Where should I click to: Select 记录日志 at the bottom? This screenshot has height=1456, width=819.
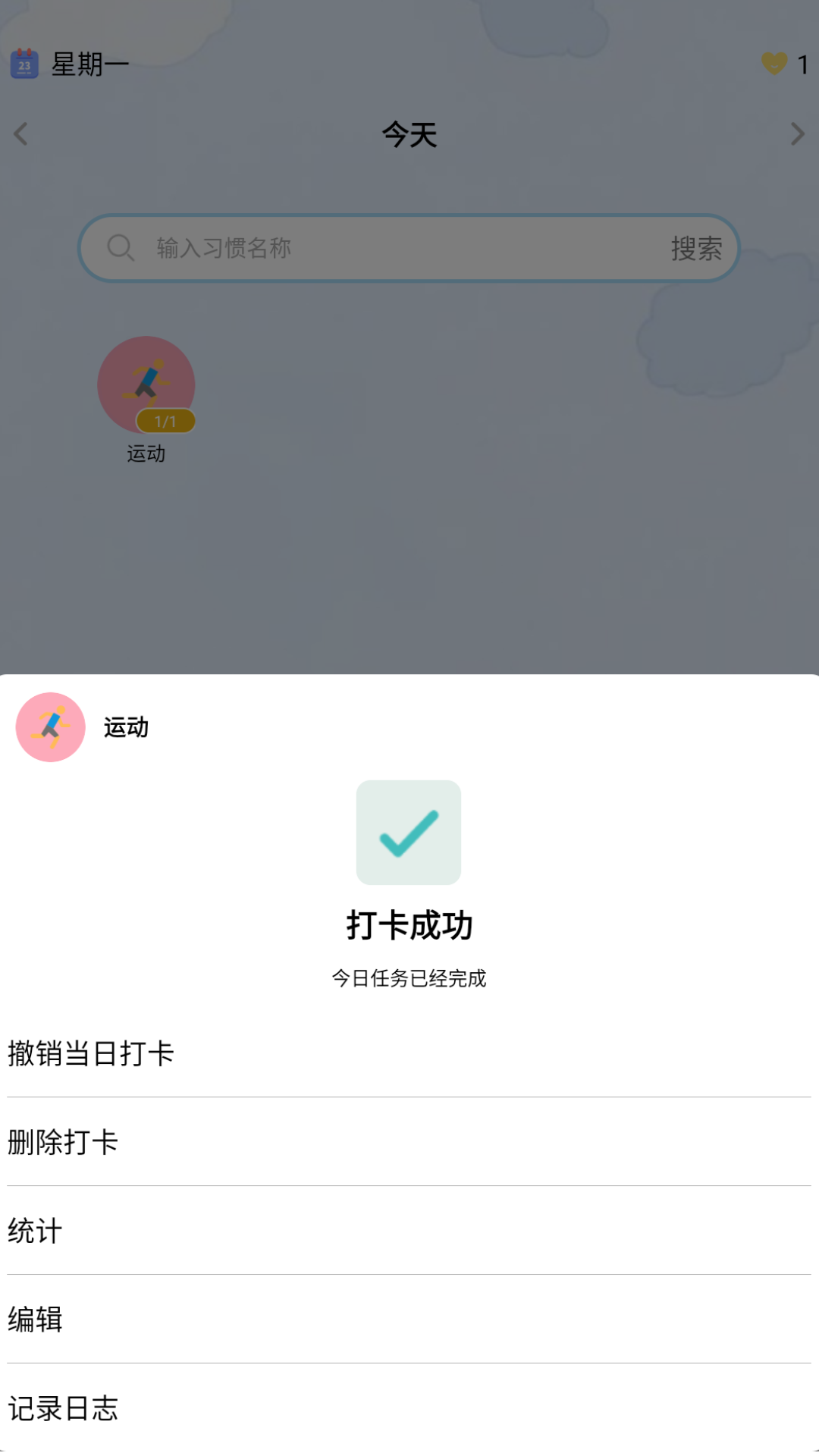click(62, 1410)
